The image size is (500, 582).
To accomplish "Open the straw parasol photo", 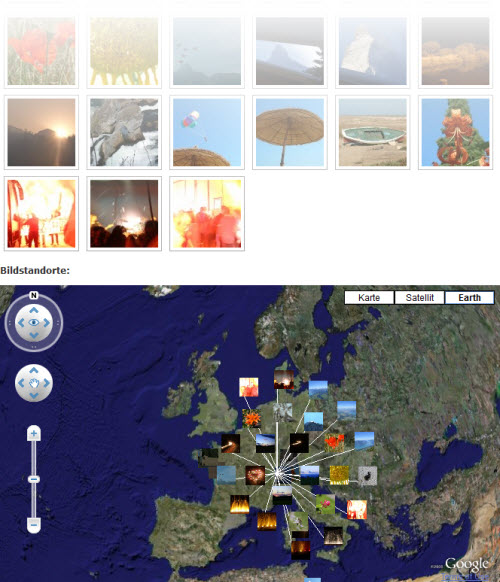I will [x=290, y=132].
